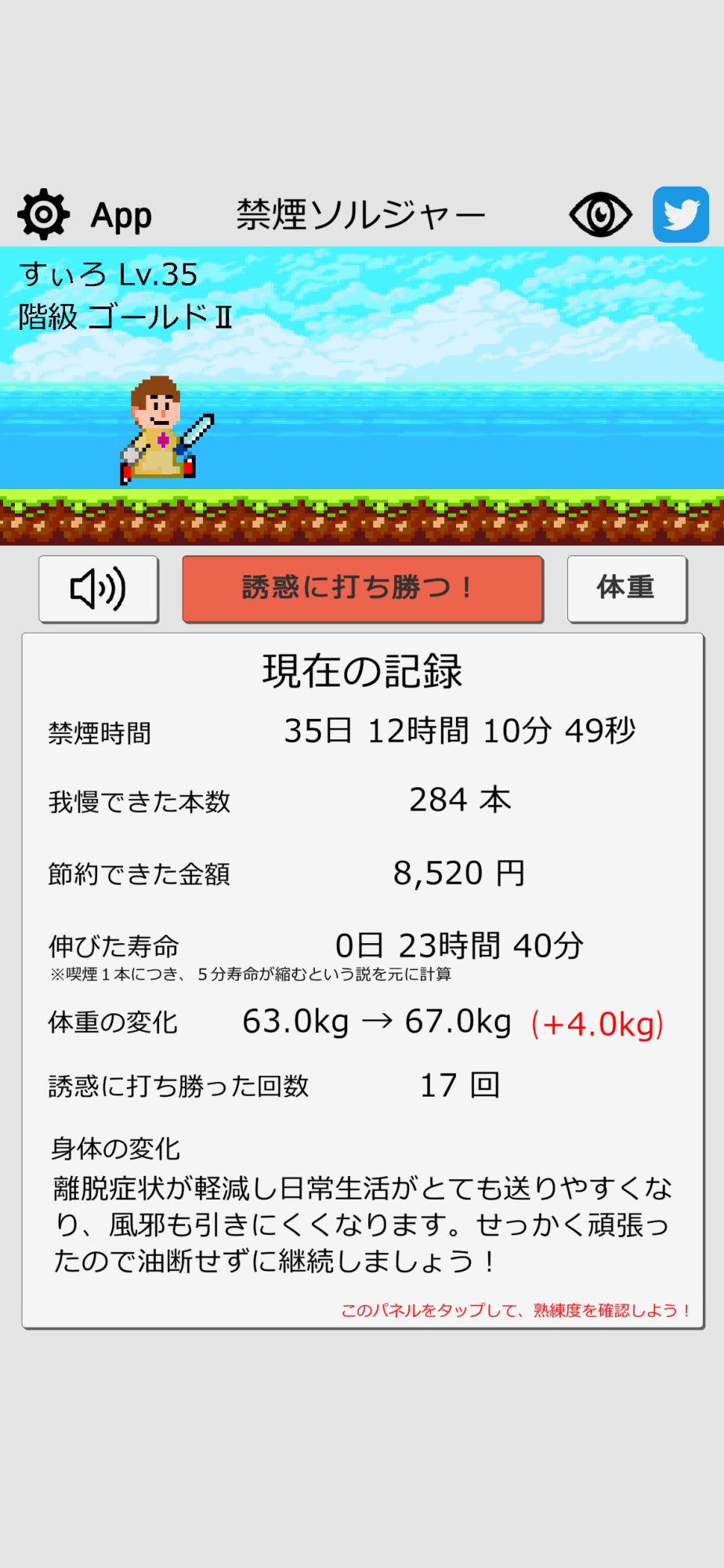Open the 体重 weight button
Viewport: 724px width, 1568px height.
click(x=627, y=589)
